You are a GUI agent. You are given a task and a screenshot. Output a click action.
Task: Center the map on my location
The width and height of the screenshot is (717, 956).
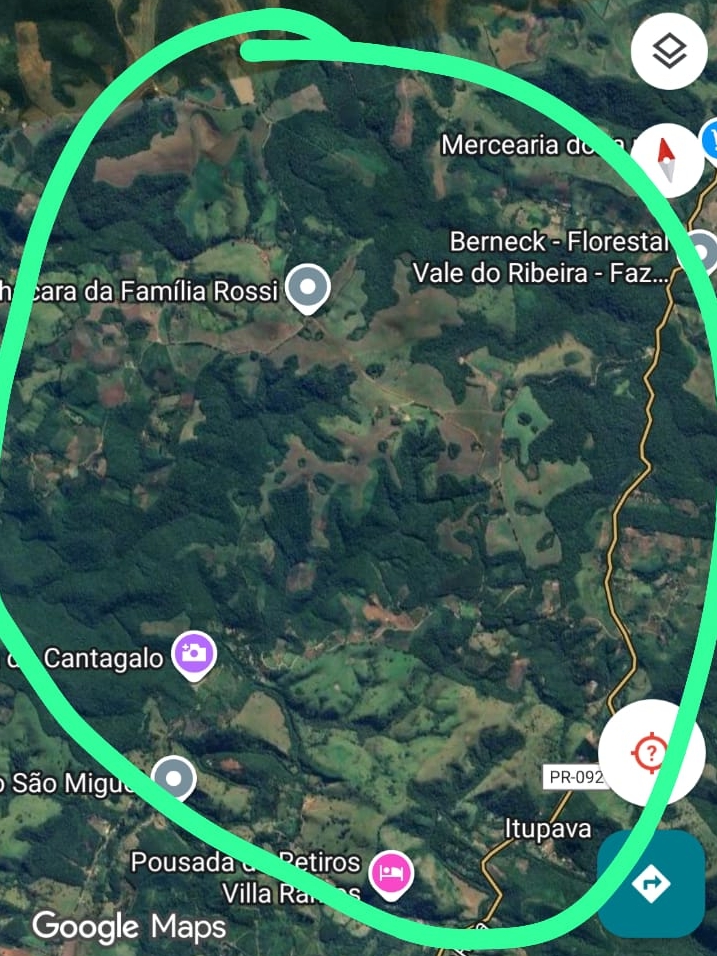651,752
